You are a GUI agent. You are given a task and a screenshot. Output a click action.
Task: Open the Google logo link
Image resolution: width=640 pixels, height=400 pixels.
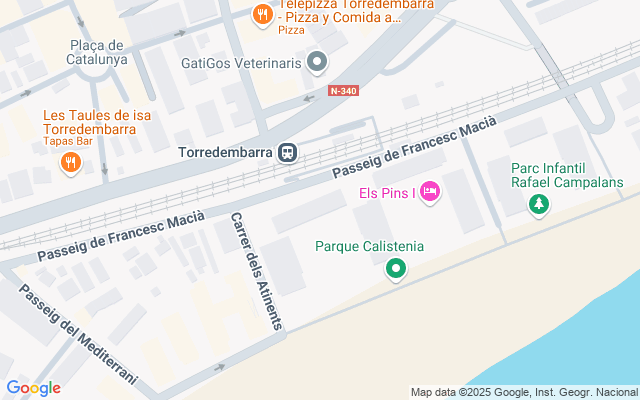click(x=33, y=388)
